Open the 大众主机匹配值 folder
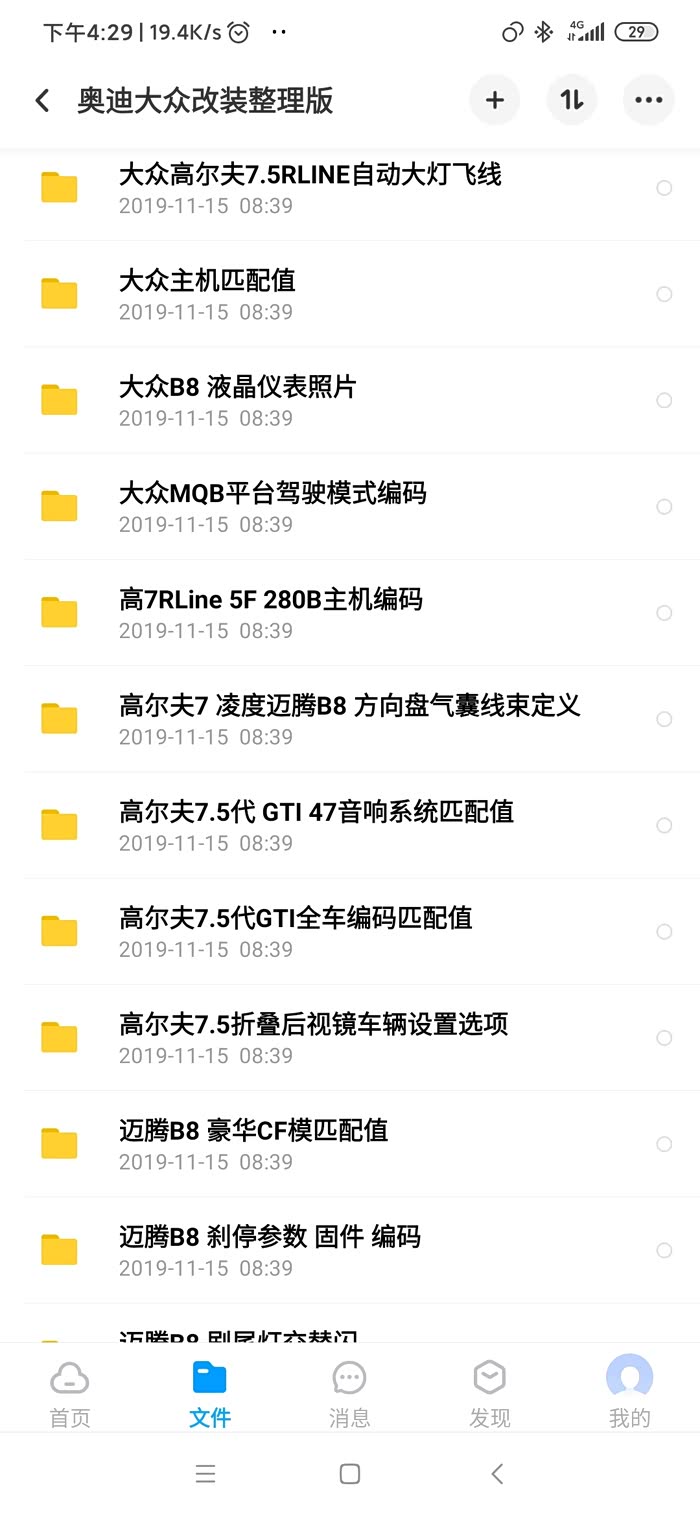 click(x=207, y=294)
